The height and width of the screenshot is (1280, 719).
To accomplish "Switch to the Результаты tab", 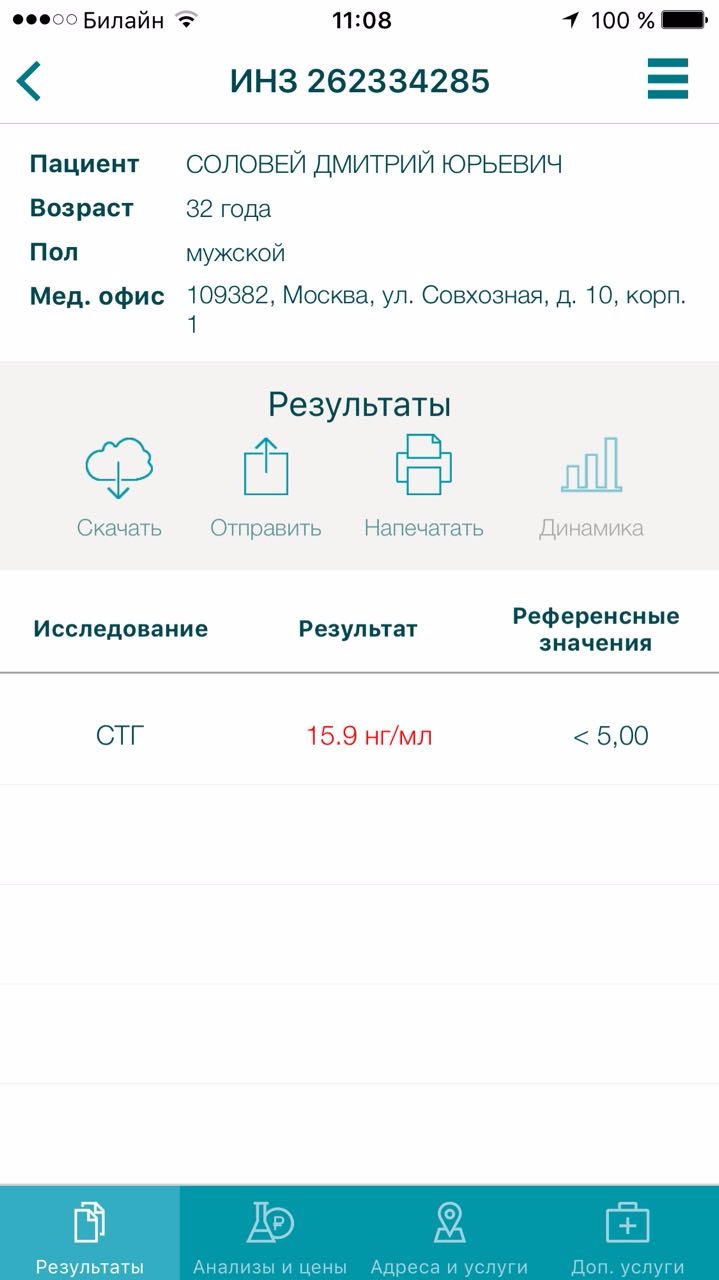I will click(90, 1236).
